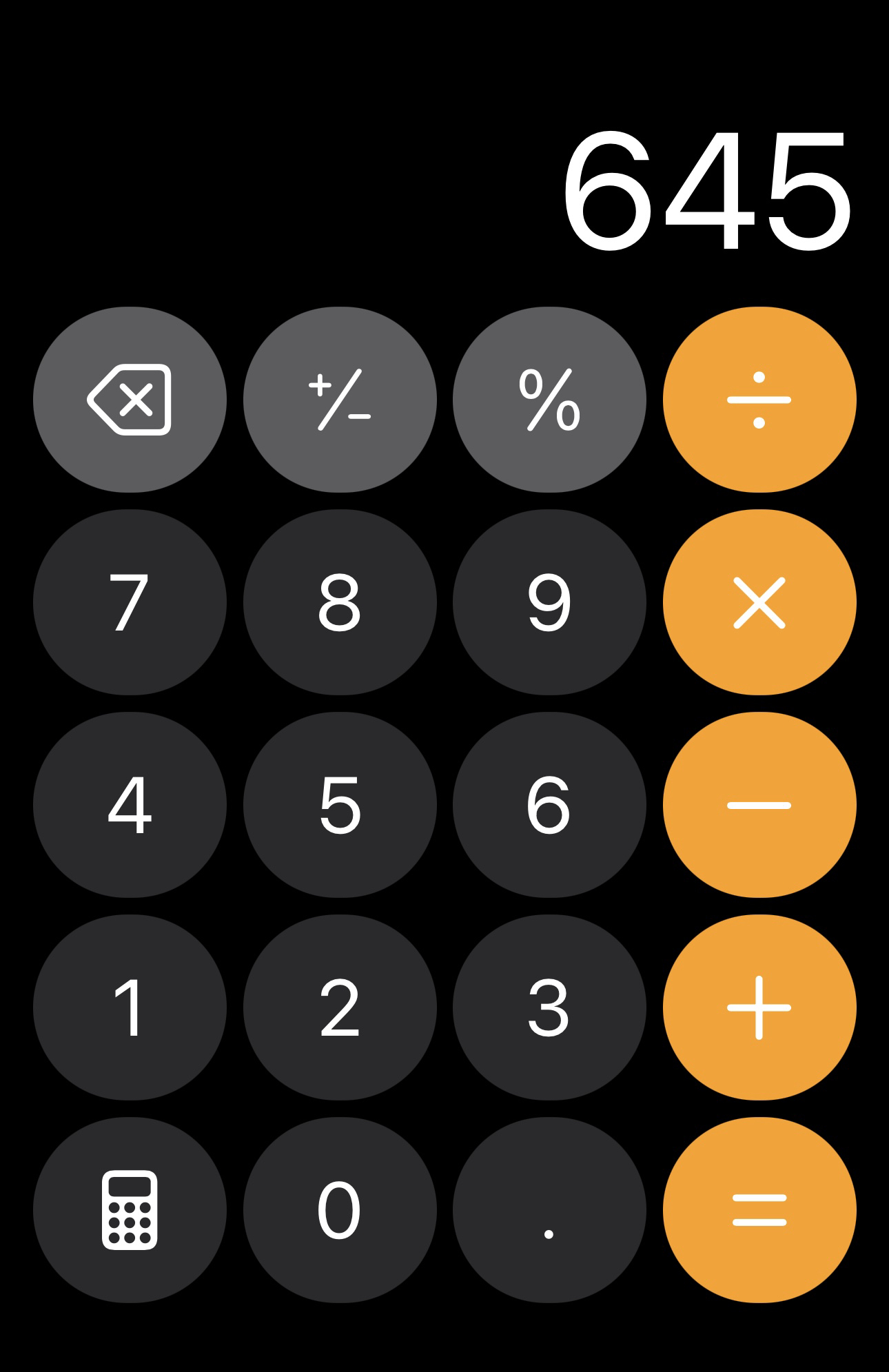
Task: Enter the digit 9
Action: point(549,602)
